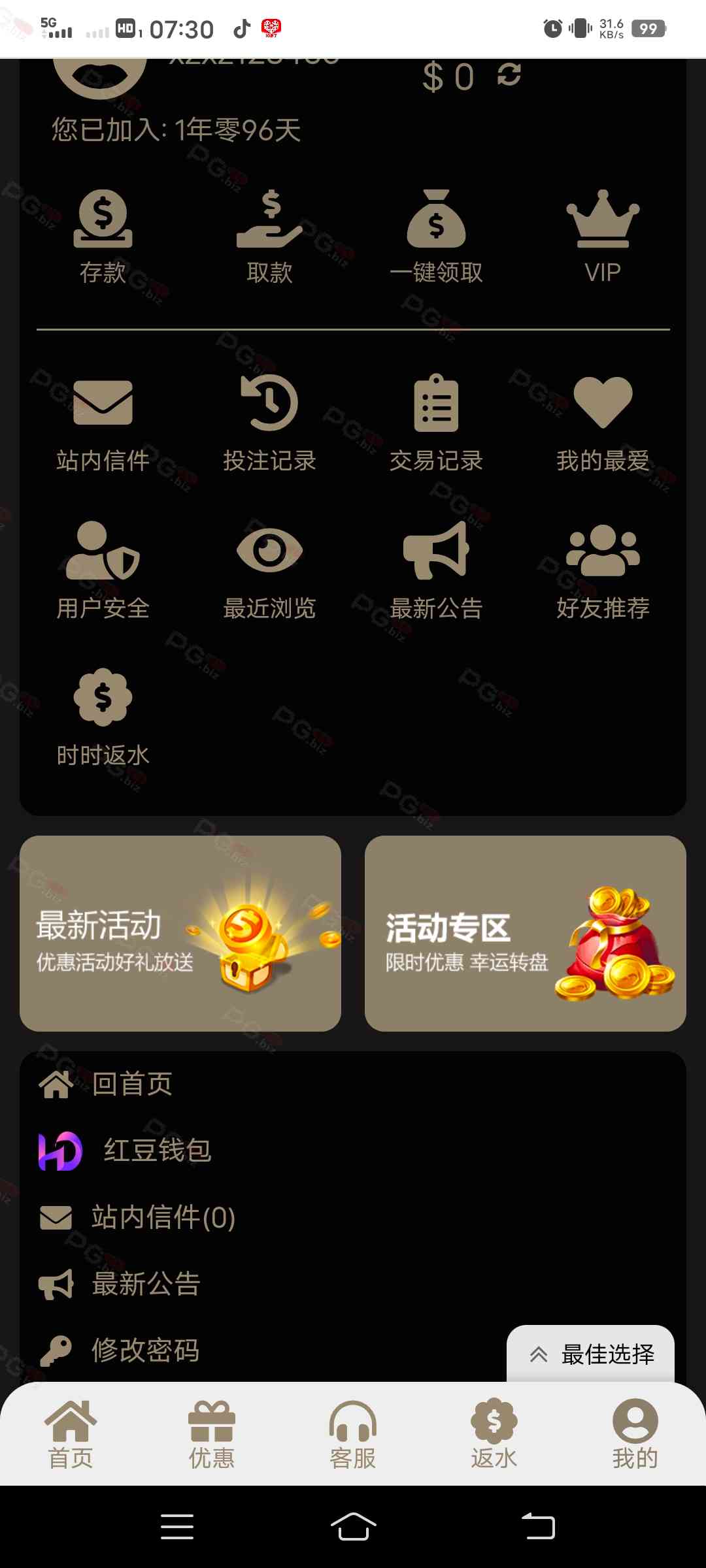The image size is (706, 1568).
Task: Expand the 最佳选择 floating button
Action: click(x=590, y=1354)
